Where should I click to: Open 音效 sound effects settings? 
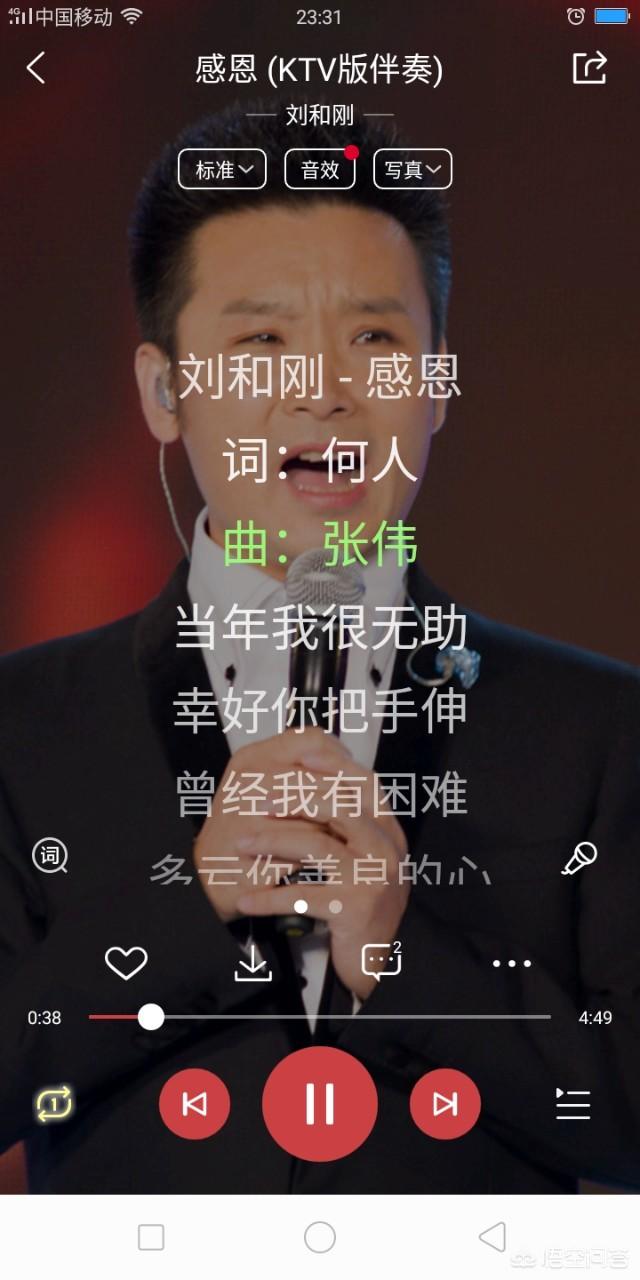pyautogui.click(x=320, y=169)
